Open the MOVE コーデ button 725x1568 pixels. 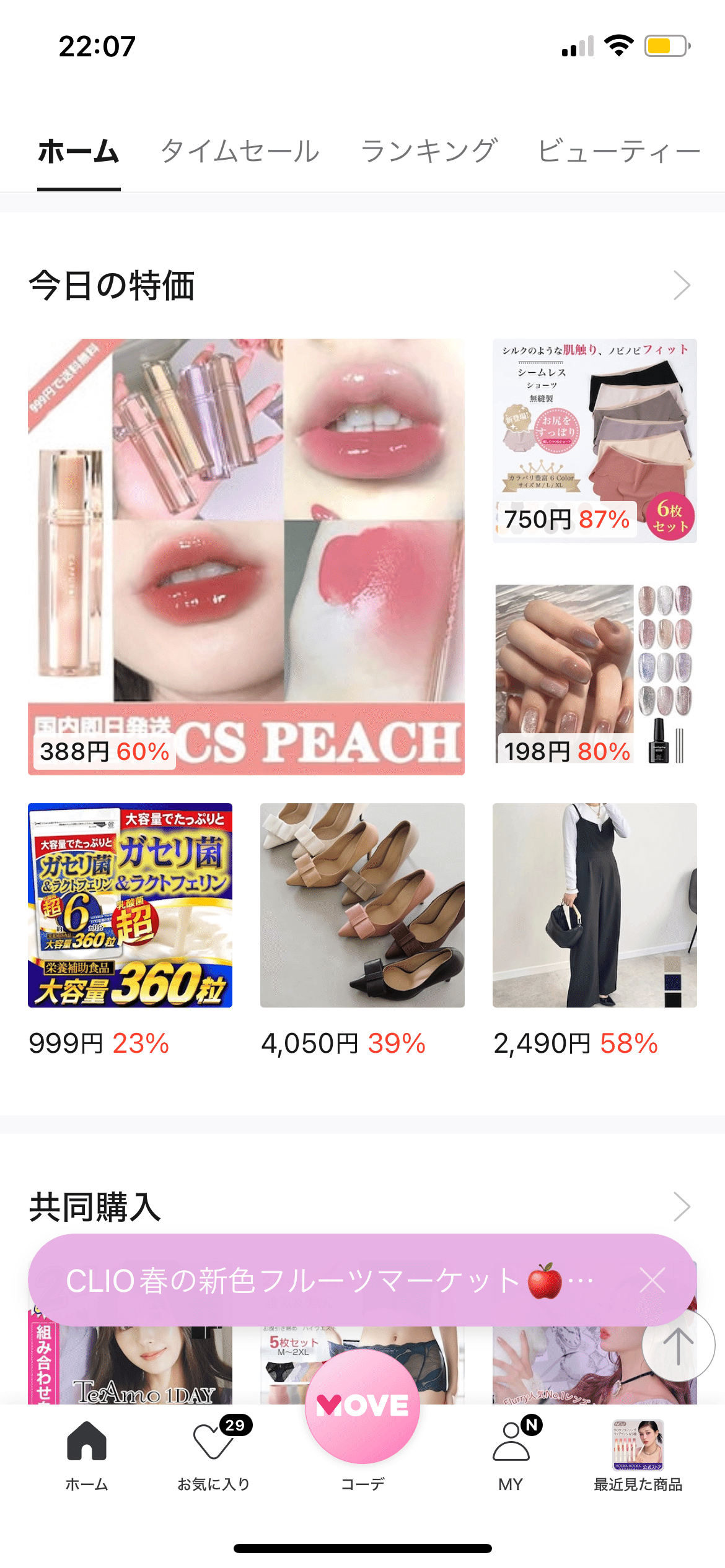(362, 1407)
